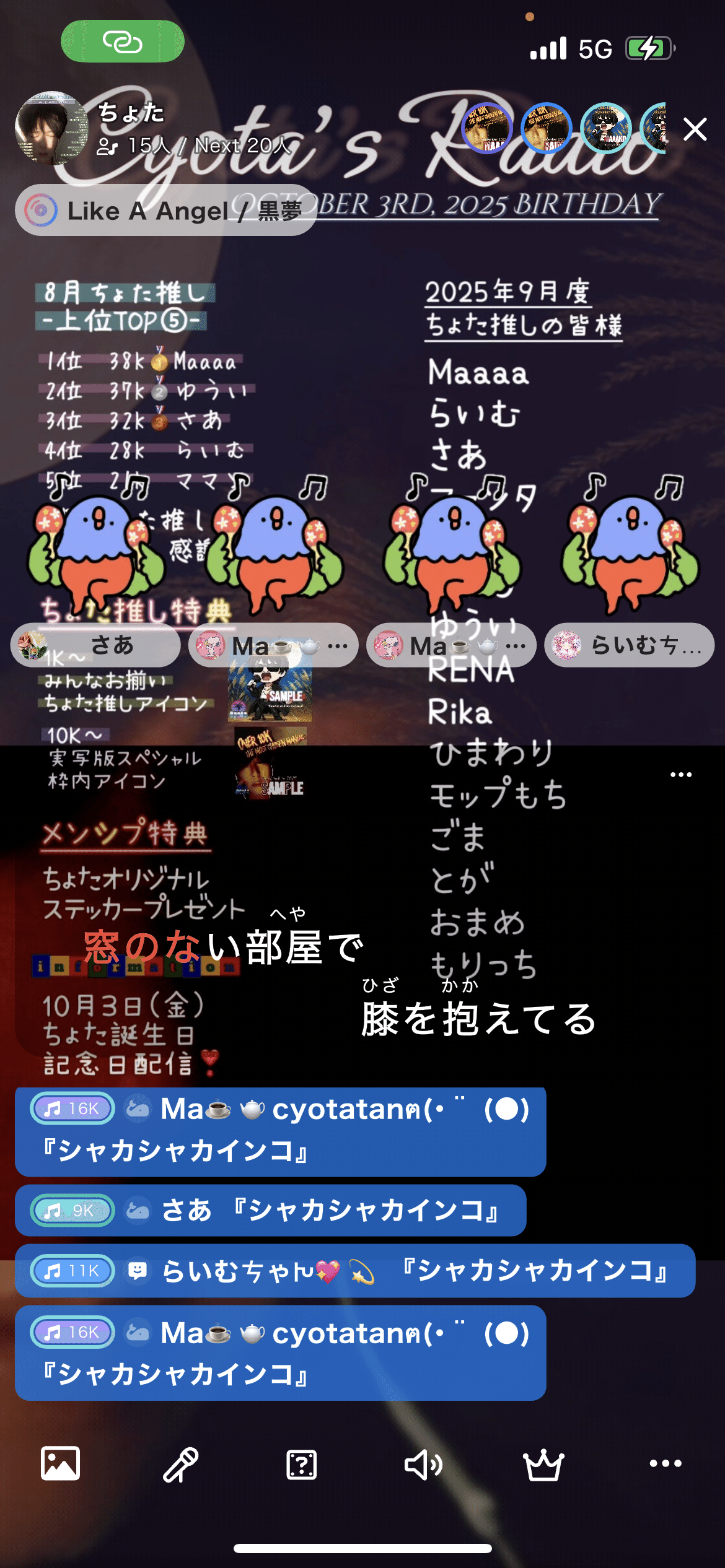Open the bottom bar three-dot more menu
The width and height of the screenshot is (725, 1568).
[666, 1464]
